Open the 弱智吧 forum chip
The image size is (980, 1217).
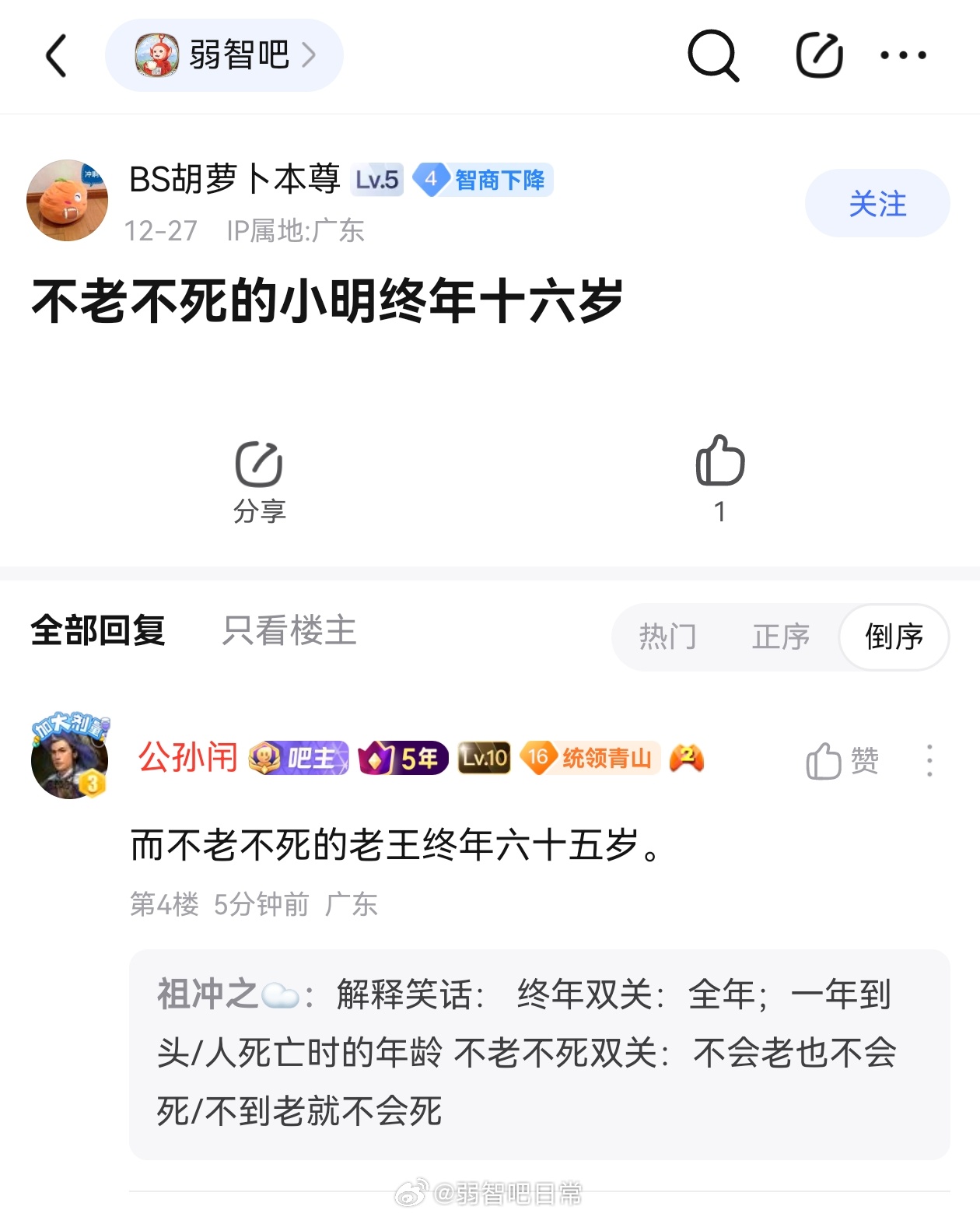(x=224, y=55)
